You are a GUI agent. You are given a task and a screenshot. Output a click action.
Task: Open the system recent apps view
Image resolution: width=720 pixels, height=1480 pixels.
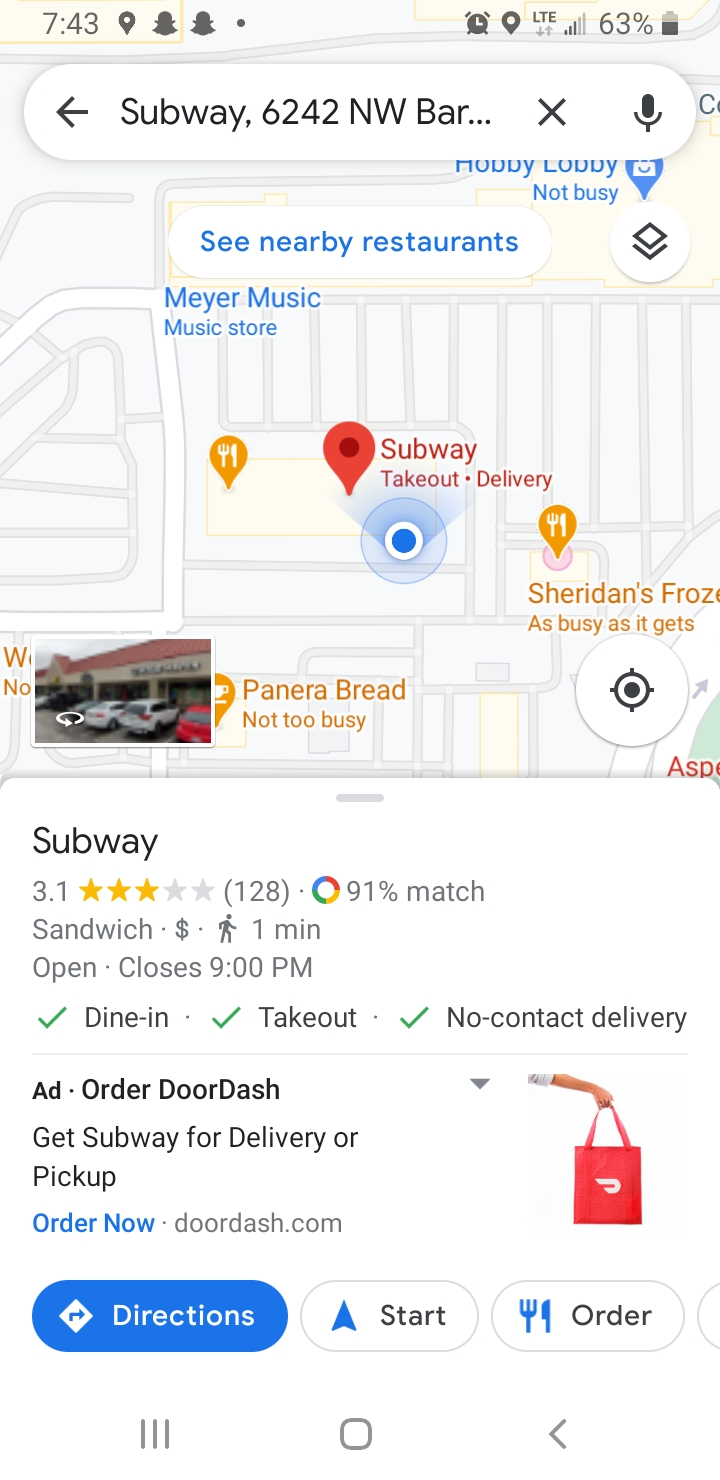pos(155,1435)
